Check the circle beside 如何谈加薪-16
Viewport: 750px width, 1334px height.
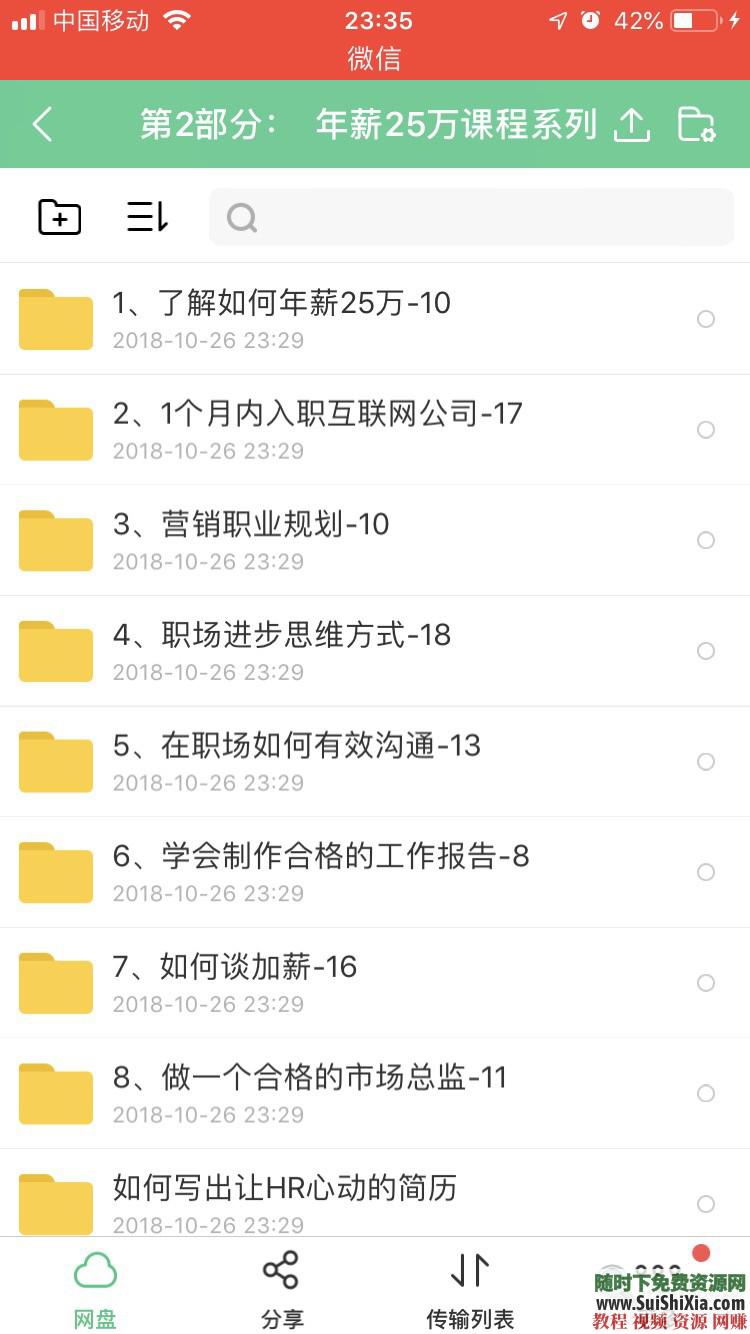point(706,982)
